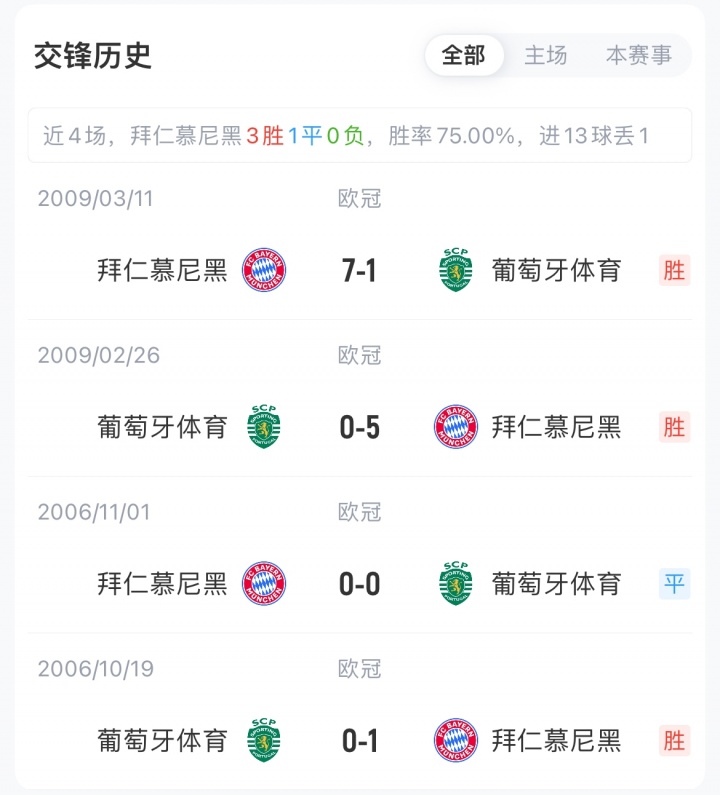The height and width of the screenshot is (795, 720).
Task: Open the 2009/02/26 match with 0-5 score
Action: tap(359, 427)
